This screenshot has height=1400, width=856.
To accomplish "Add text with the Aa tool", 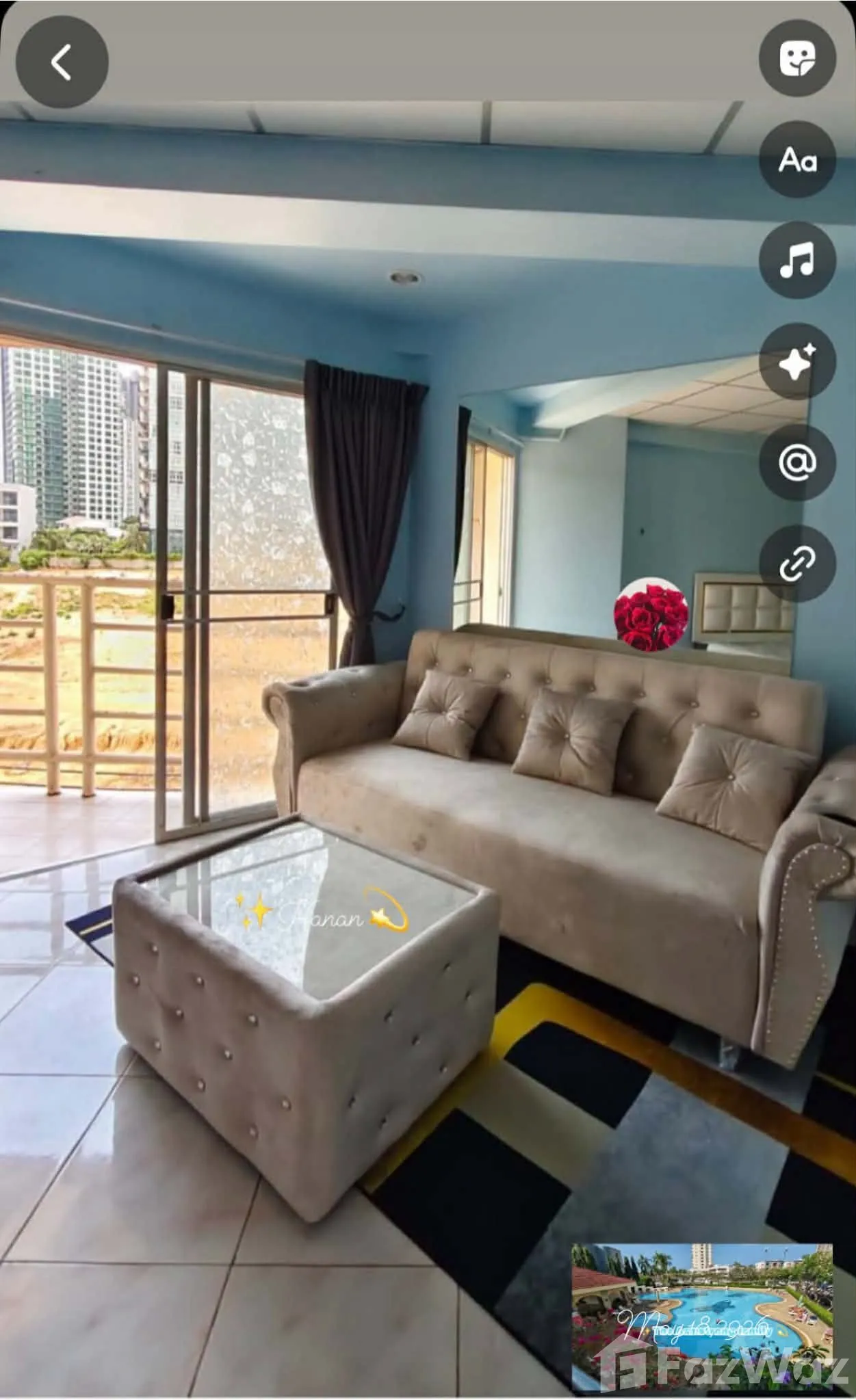I will coord(797,159).
